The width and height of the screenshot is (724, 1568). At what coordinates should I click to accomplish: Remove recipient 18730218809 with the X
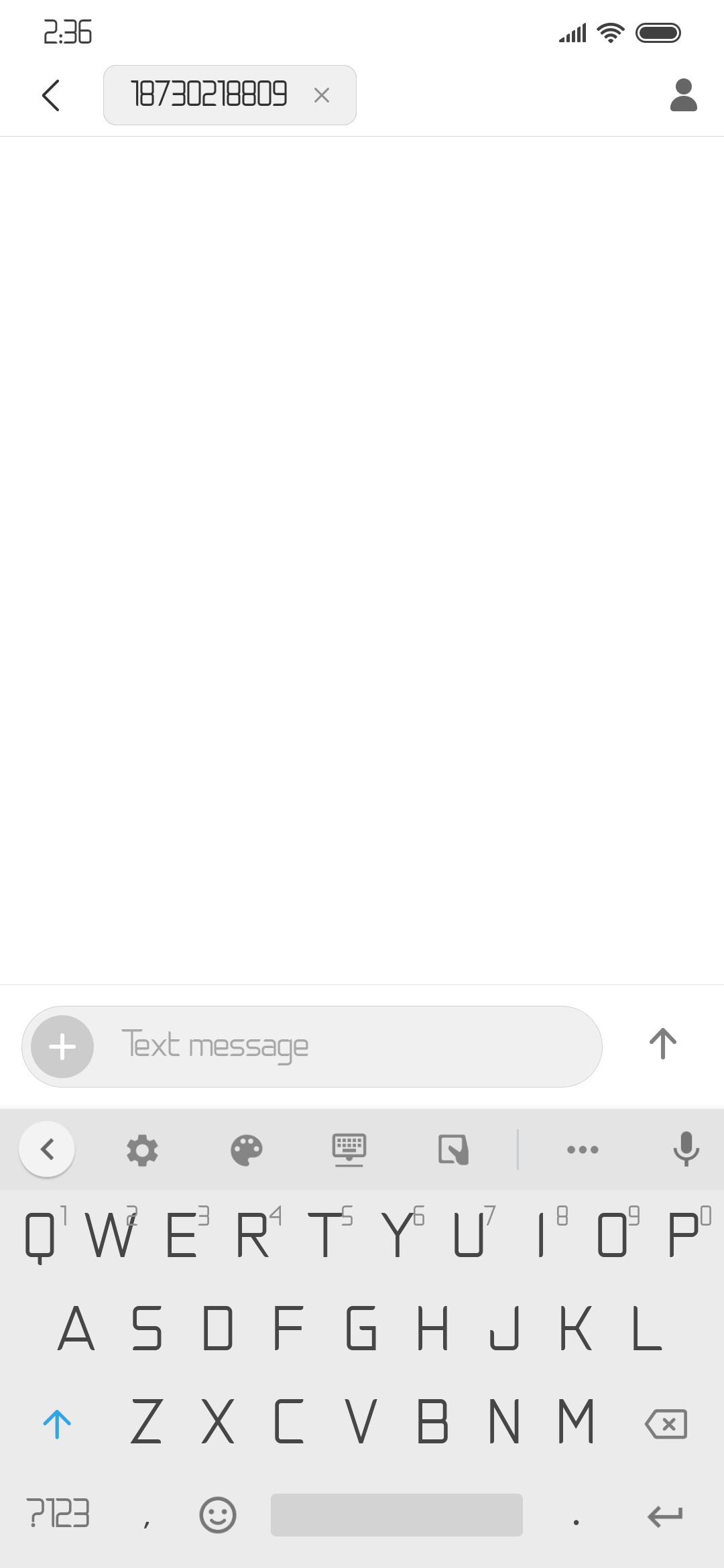[x=322, y=95]
